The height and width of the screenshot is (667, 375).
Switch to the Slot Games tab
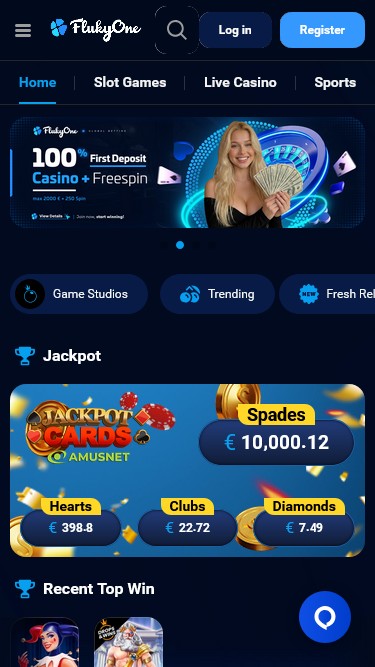[130, 83]
